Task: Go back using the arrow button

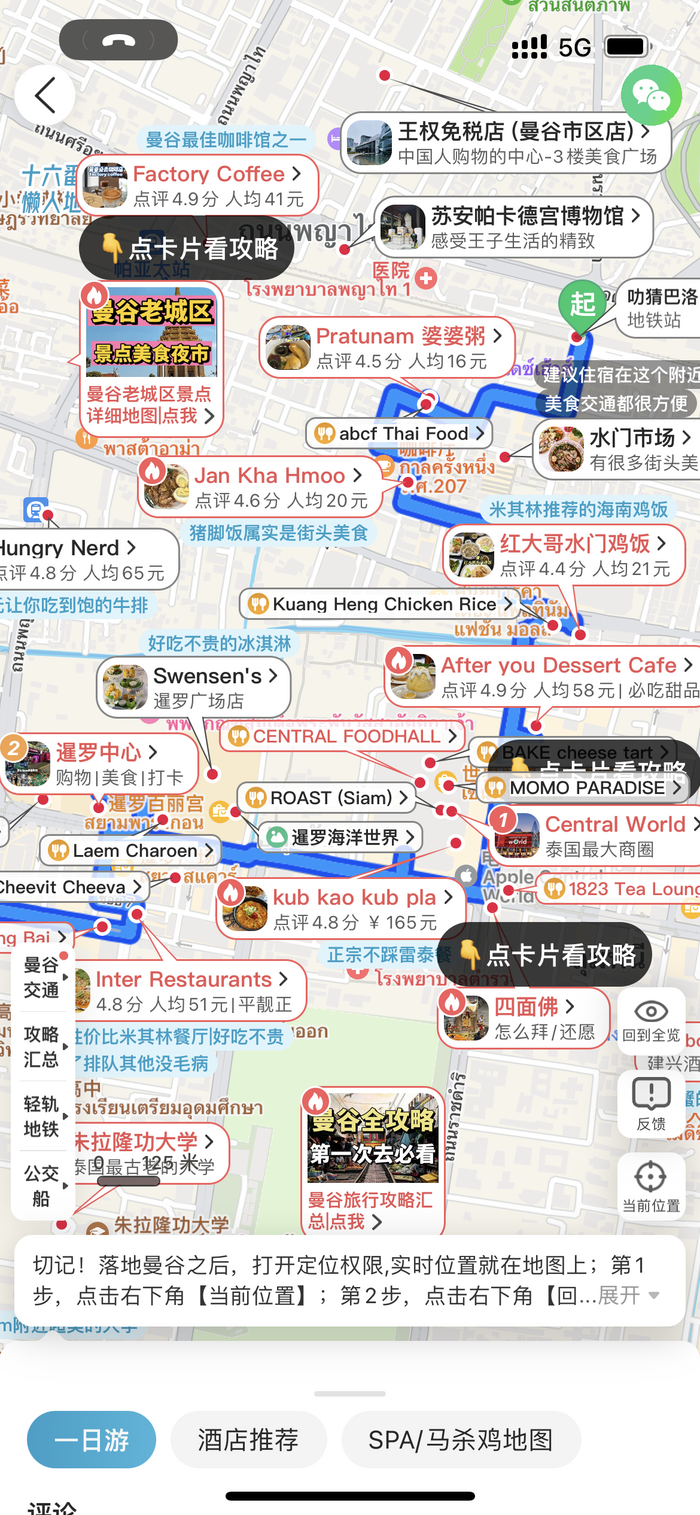Action: pos(45,97)
